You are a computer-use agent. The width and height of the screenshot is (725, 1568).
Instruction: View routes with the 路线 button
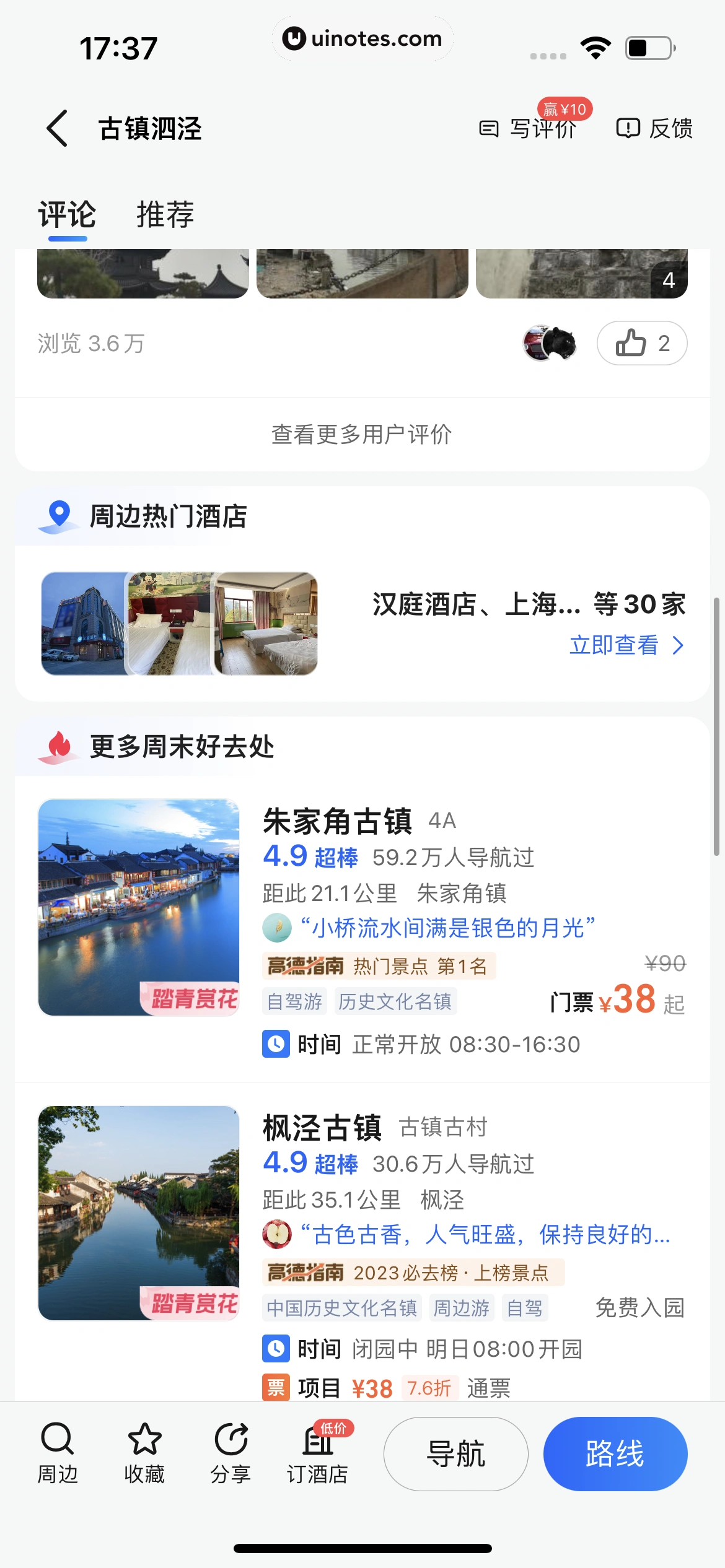pyautogui.click(x=615, y=1453)
